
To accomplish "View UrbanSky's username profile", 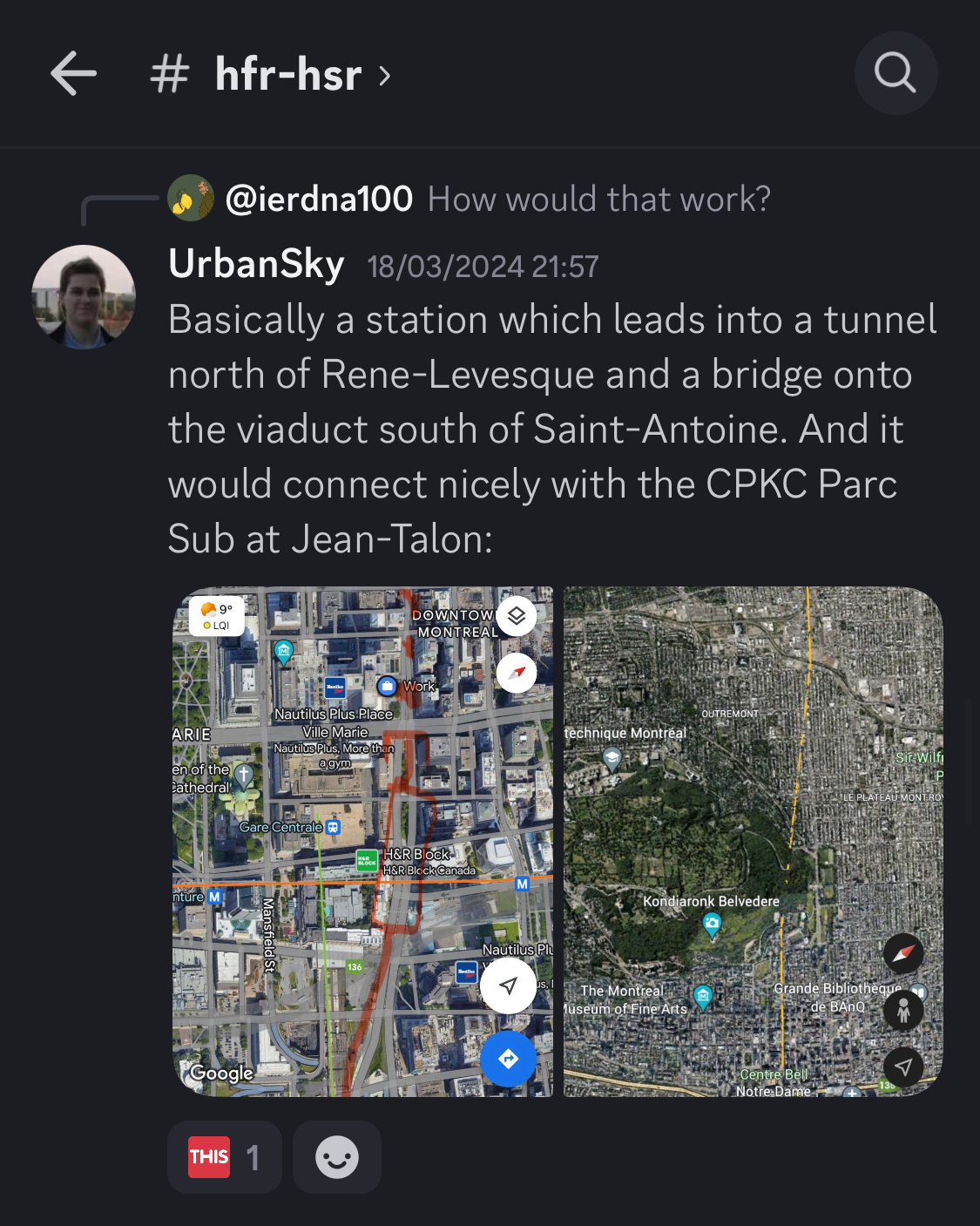I will (256, 264).
